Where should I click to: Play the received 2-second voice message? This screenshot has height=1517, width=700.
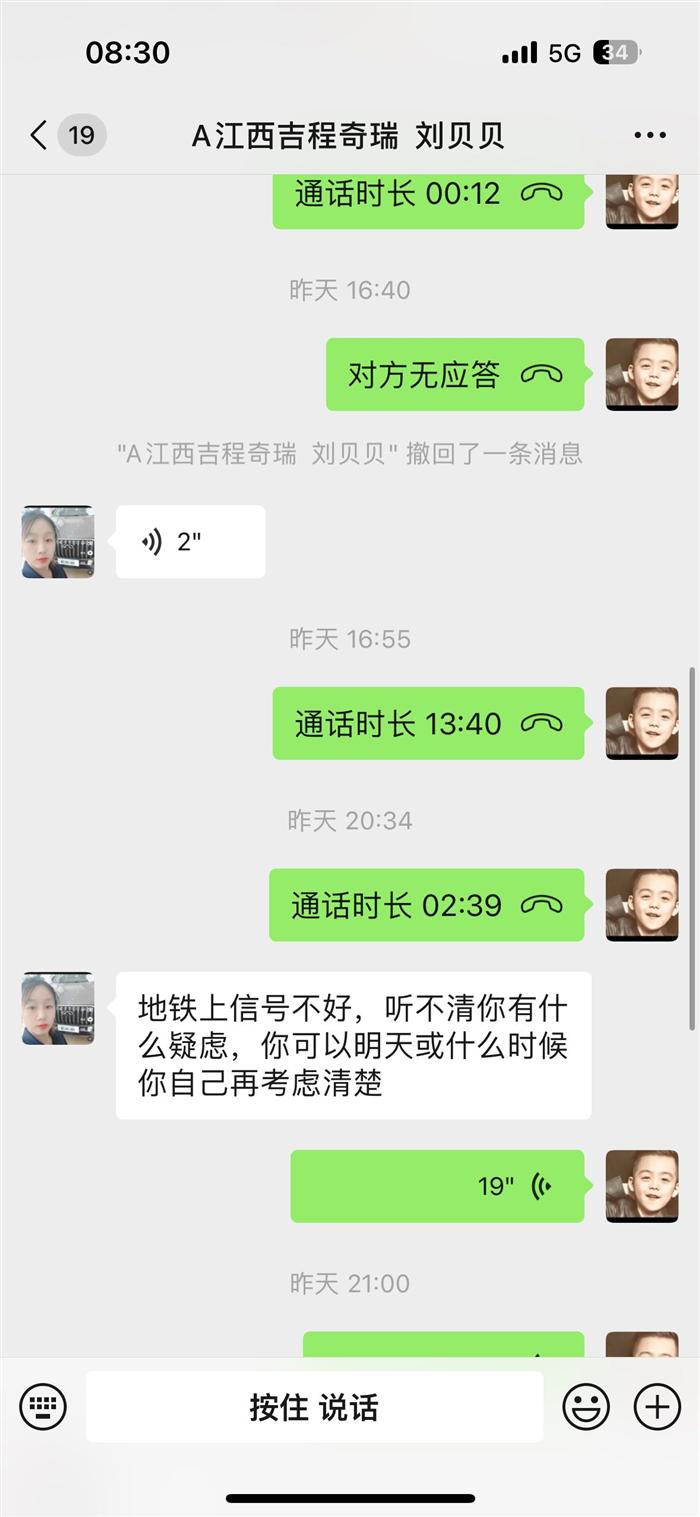(190, 542)
